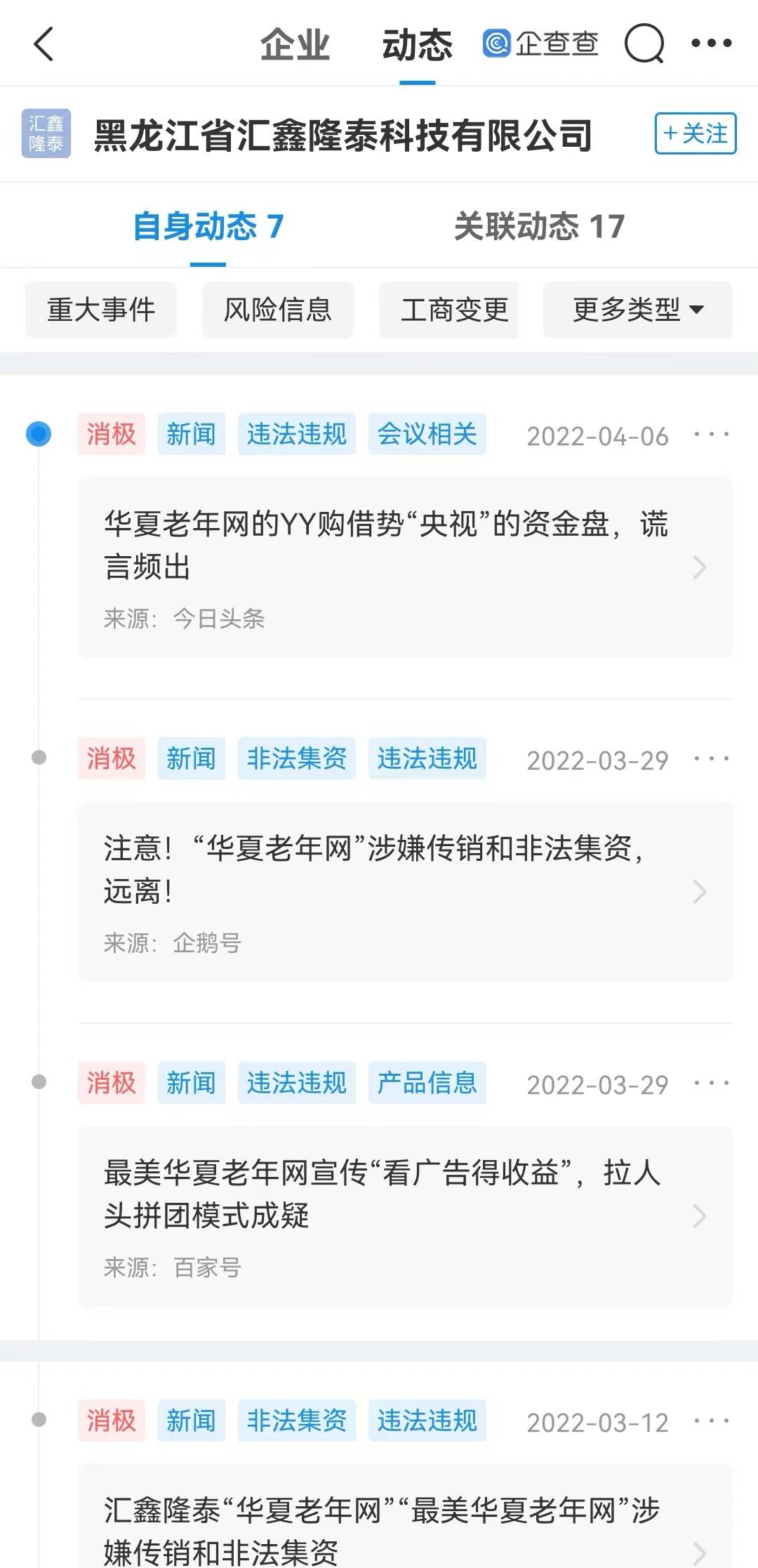Screen dimensions: 758x1568
Task: Expand the 更多类型 dropdown
Action: click(637, 310)
